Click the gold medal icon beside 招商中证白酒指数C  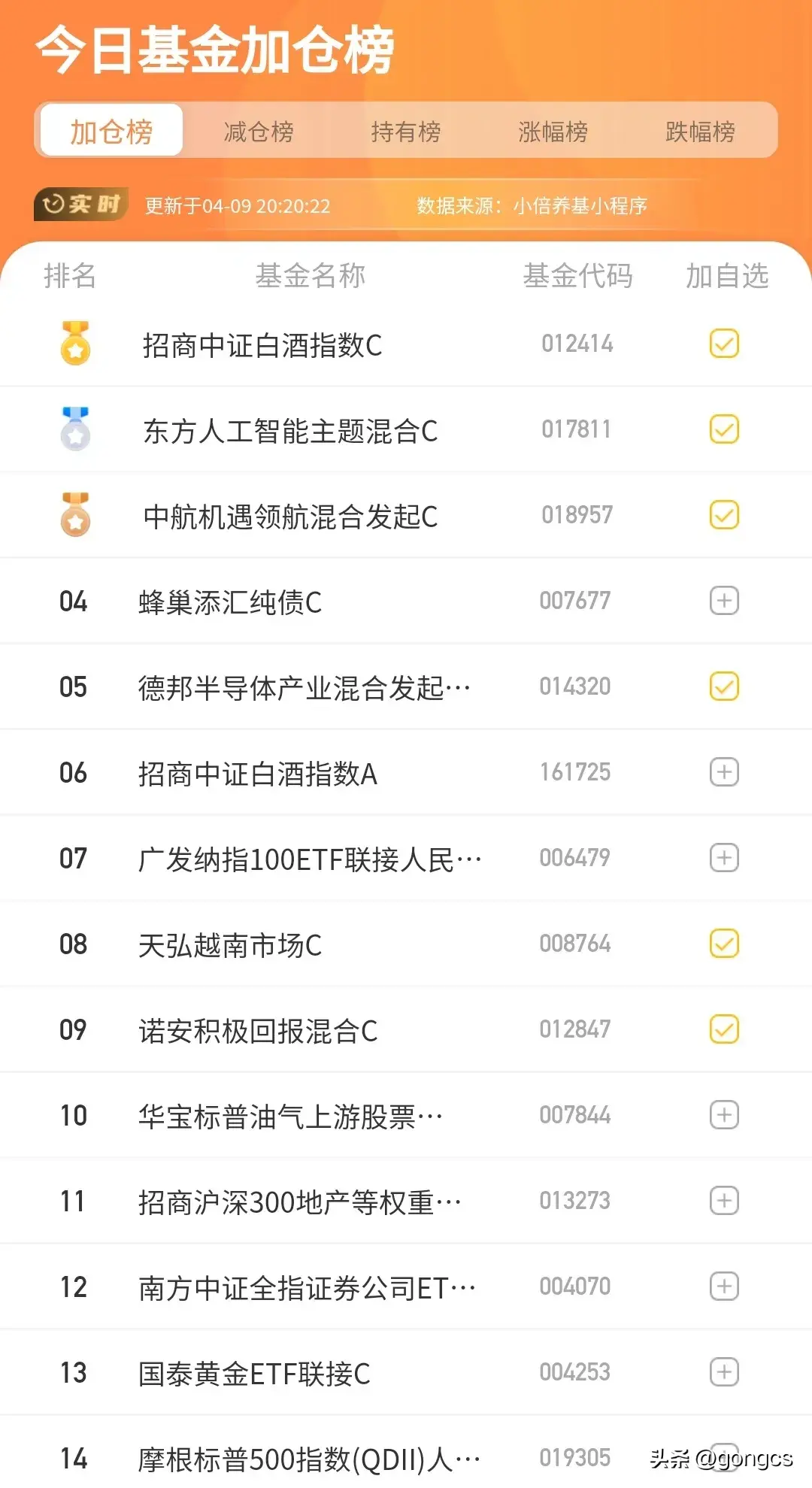coord(73,344)
